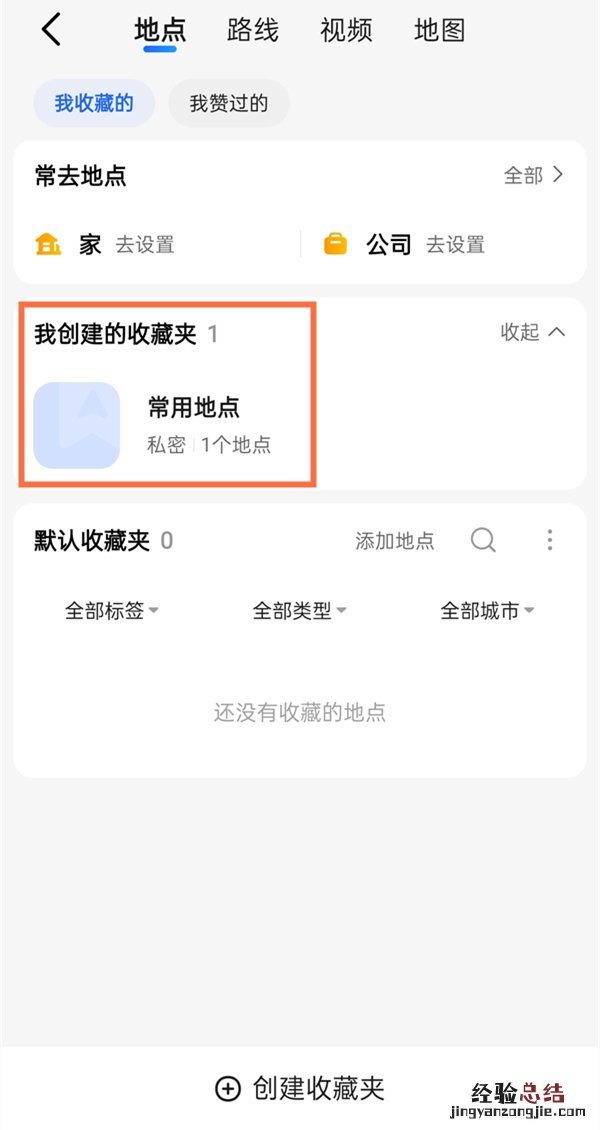Tap 添加地点 in default folder
This screenshot has width=600, height=1130.
[395, 541]
